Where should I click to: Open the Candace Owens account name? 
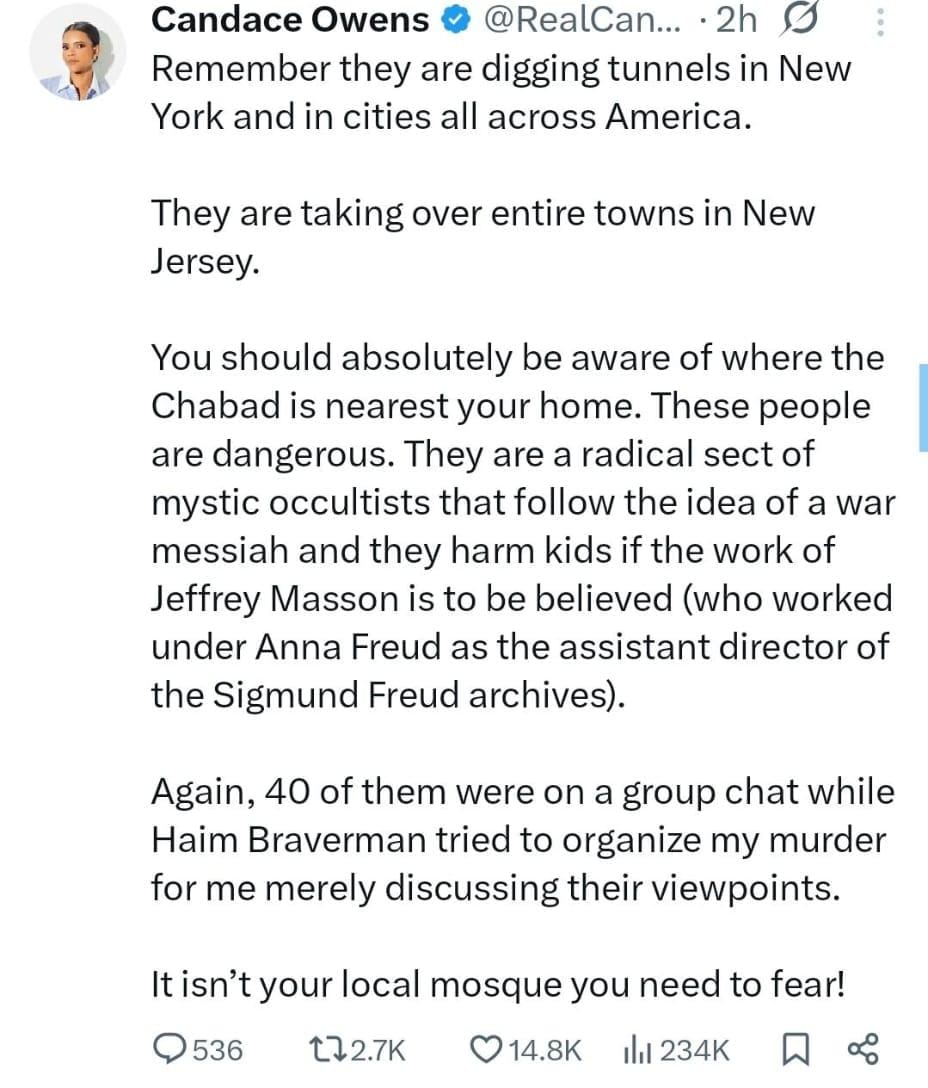291,19
